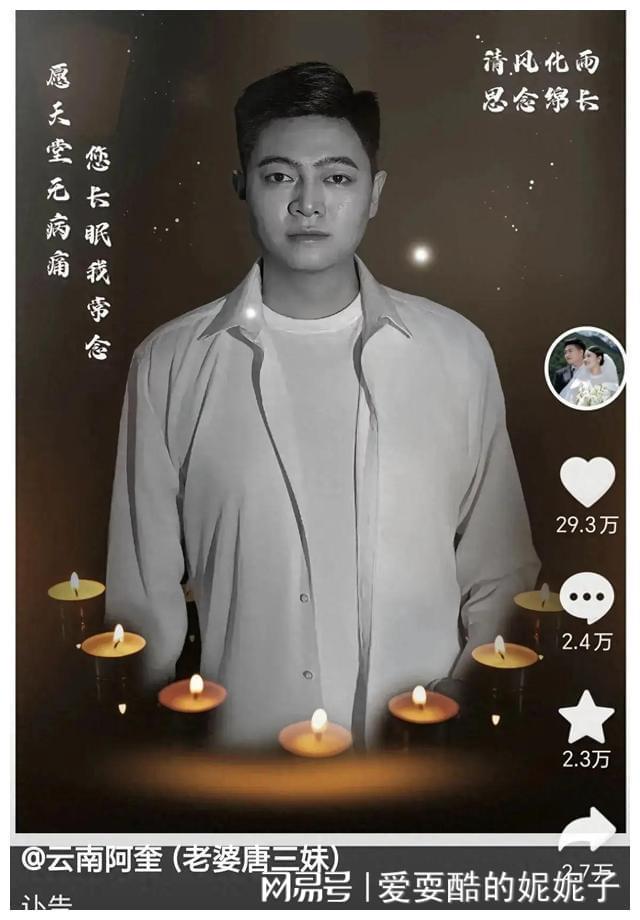The width and height of the screenshot is (640, 920).
Task: Open the @云南阿奎 (老婆唐三妹) profile name
Action: click(182, 858)
